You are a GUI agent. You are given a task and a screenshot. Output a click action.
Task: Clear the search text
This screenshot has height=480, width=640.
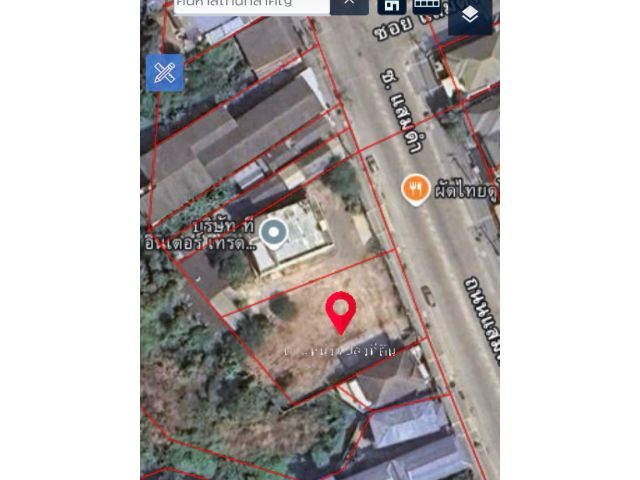pyautogui.click(x=348, y=3)
